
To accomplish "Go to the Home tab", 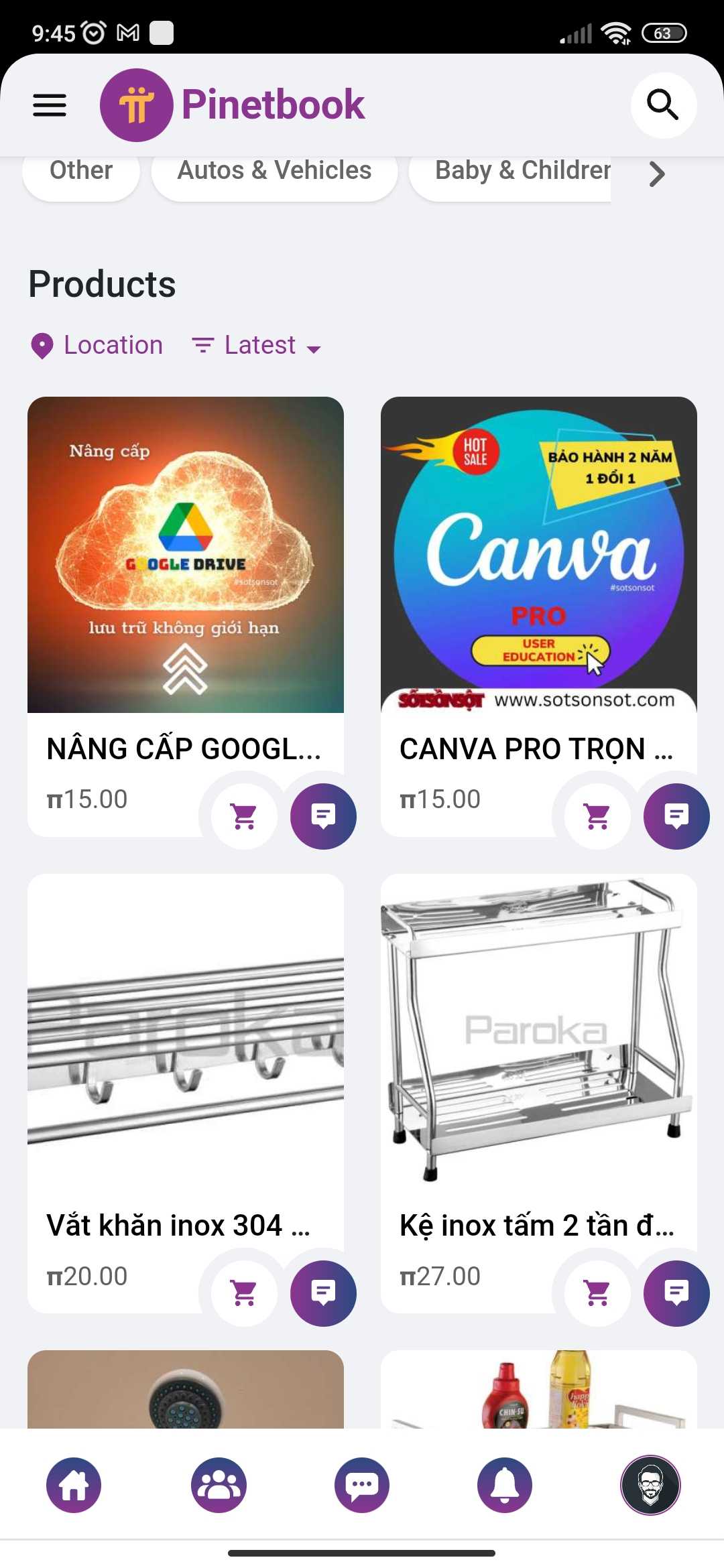I will pyautogui.click(x=74, y=1485).
